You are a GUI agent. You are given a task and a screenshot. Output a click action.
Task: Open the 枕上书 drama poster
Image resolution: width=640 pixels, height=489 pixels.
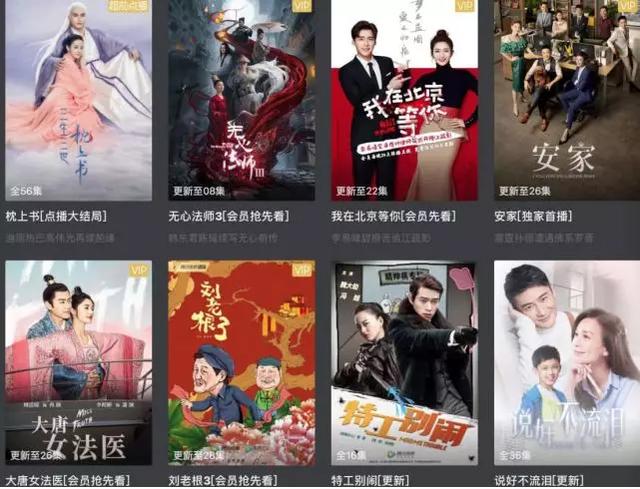(78, 100)
